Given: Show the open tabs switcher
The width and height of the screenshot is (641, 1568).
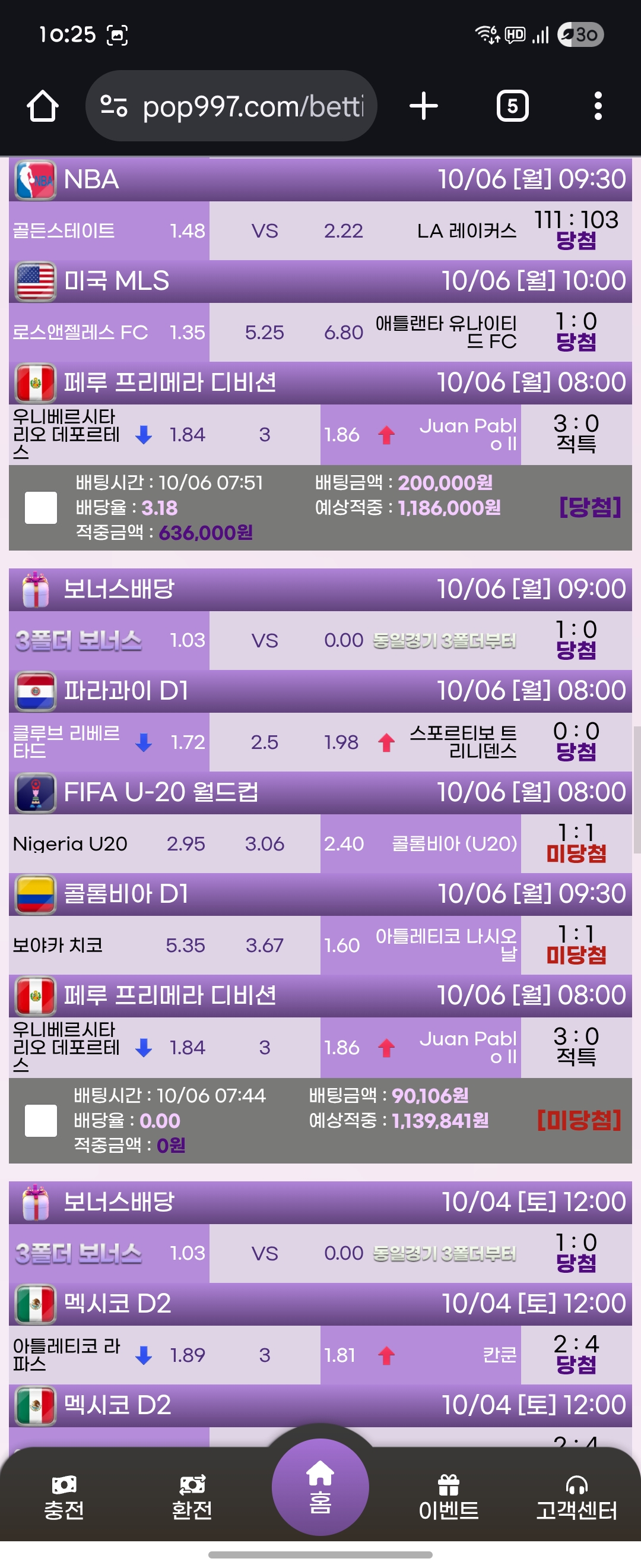Looking at the screenshot, I should (x=512, y=106).
